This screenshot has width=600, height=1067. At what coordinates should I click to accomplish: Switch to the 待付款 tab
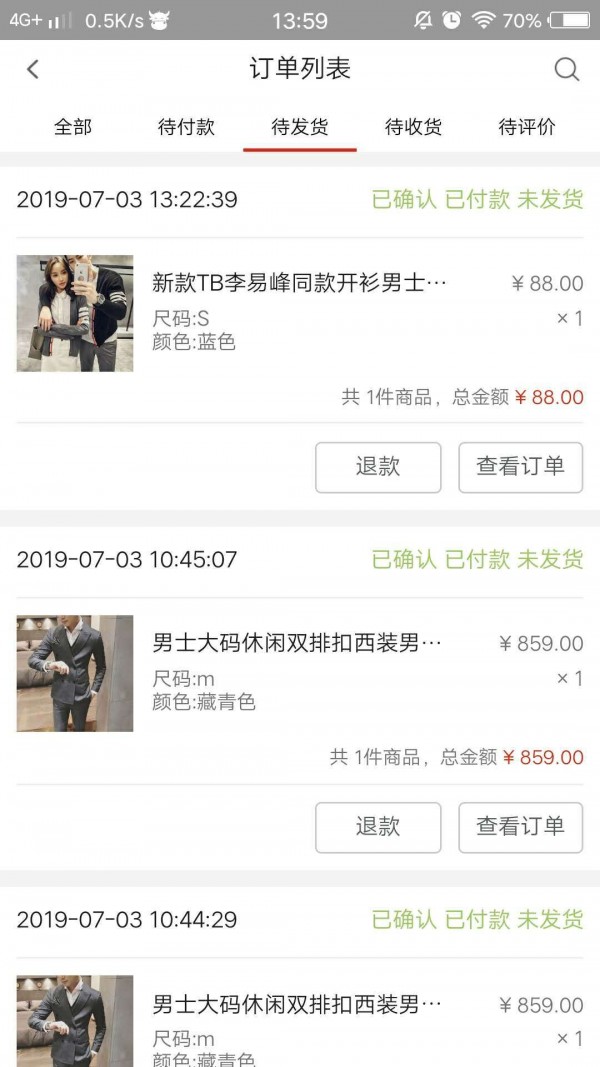186,127
